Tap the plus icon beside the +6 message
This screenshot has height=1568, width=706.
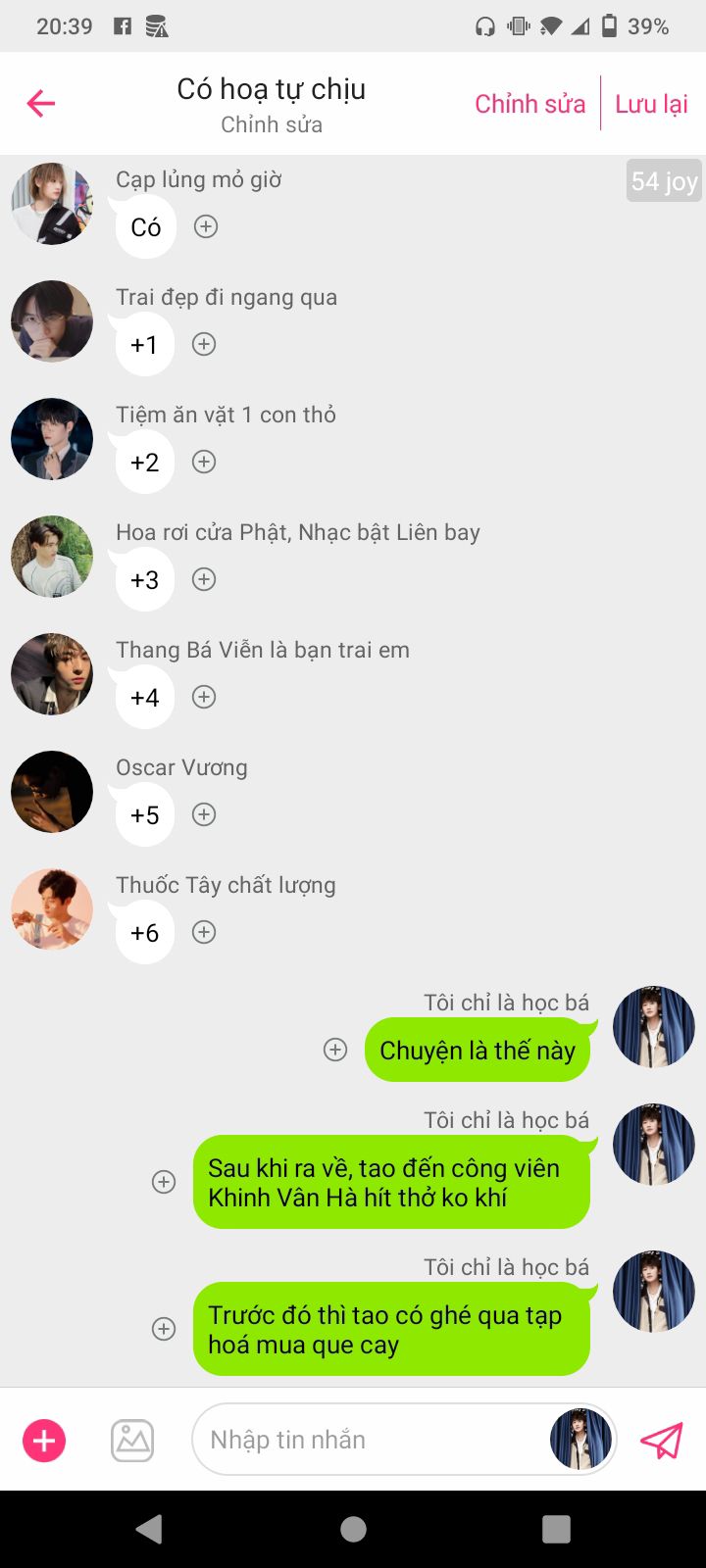204,932
